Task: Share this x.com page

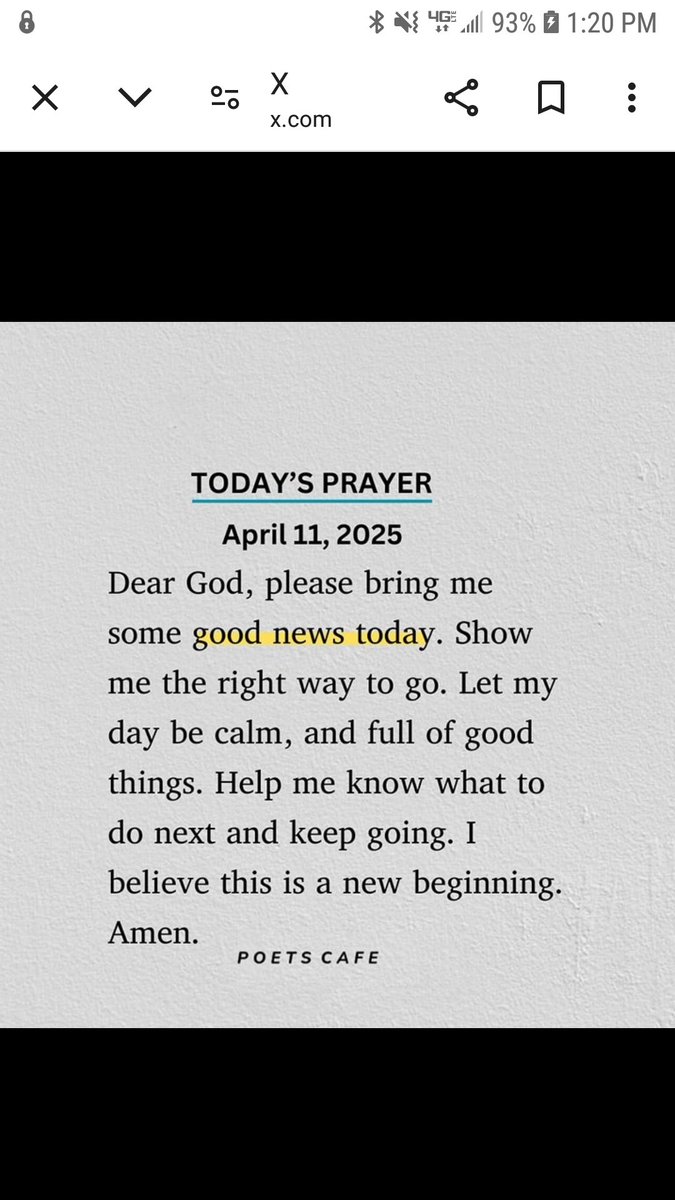Action: 461,98
